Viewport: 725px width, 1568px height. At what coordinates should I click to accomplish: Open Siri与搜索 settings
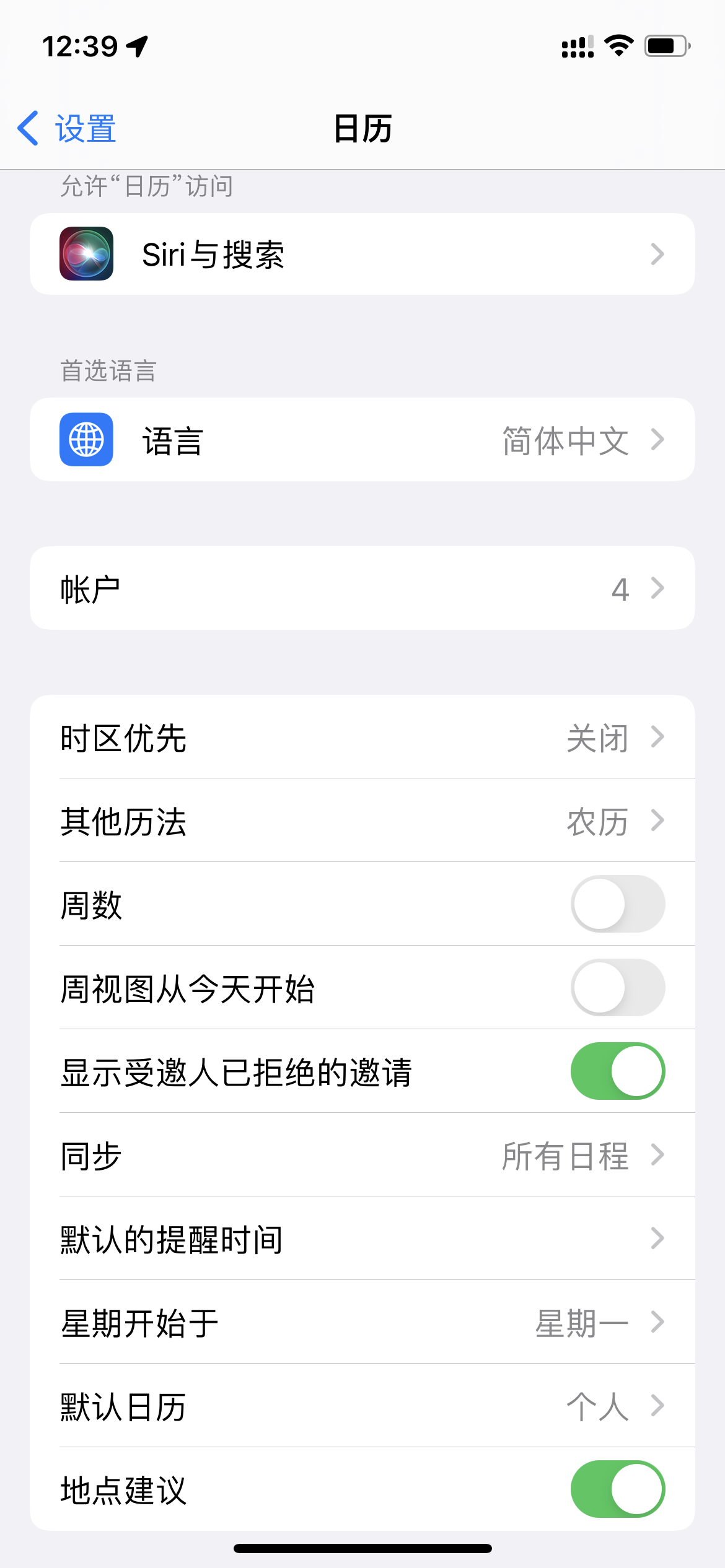362,254
